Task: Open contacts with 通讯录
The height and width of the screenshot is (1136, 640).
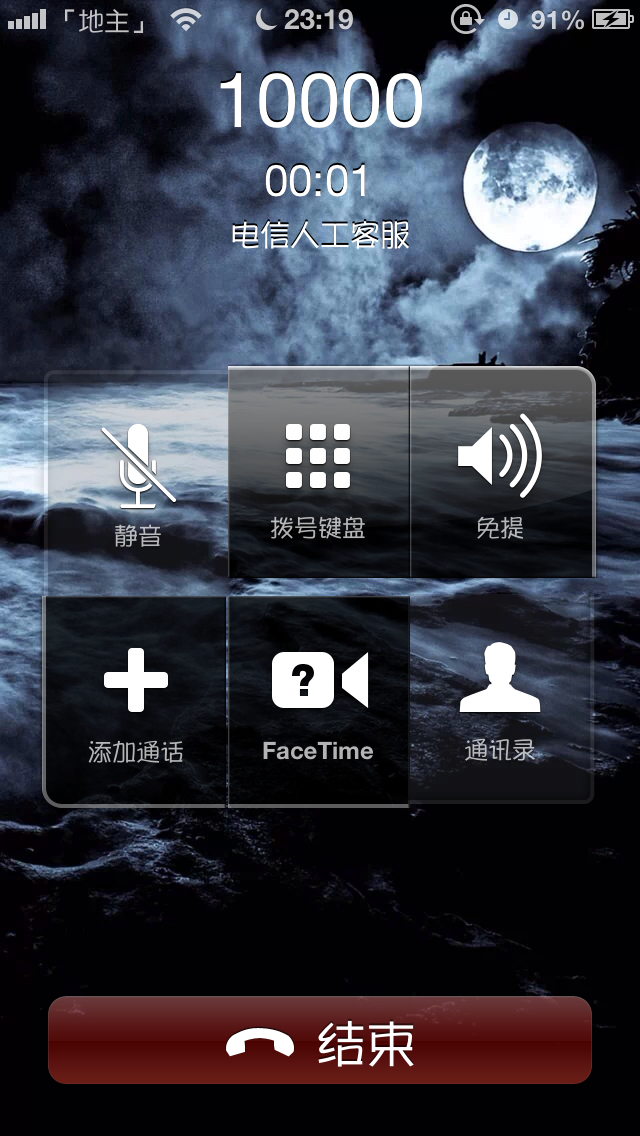Action: (x=500, y=700)
